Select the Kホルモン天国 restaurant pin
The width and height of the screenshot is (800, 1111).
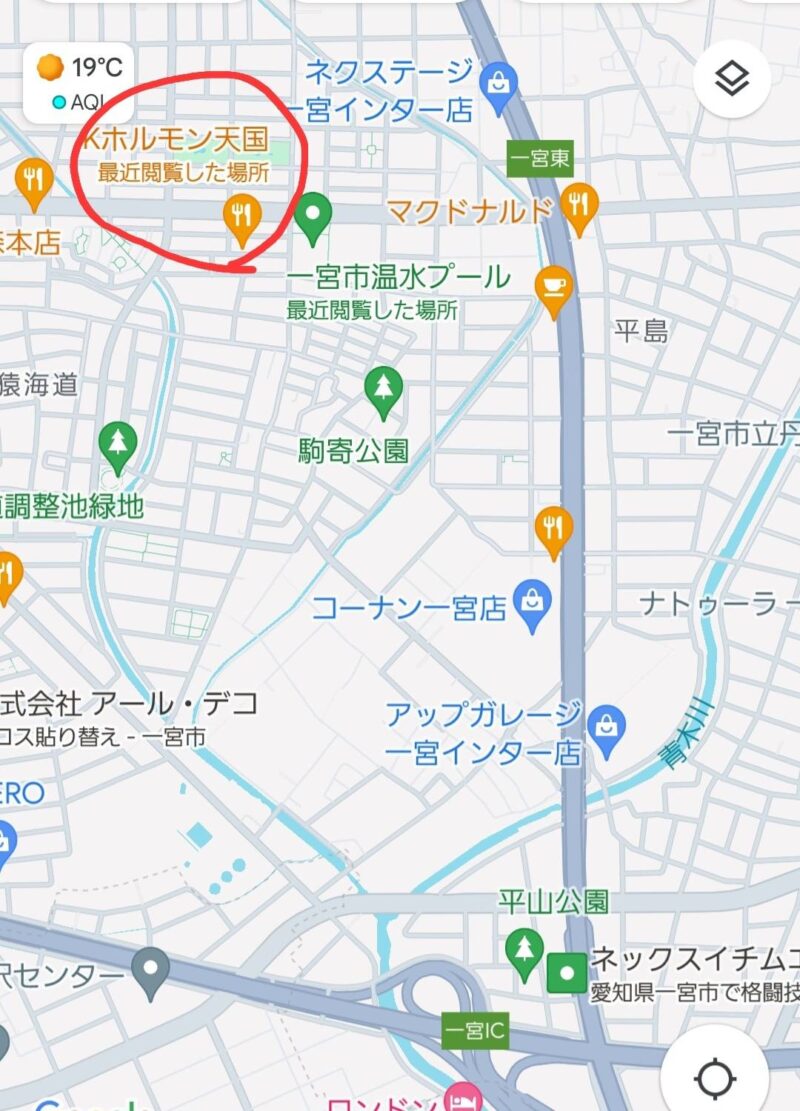click(241, 215)
